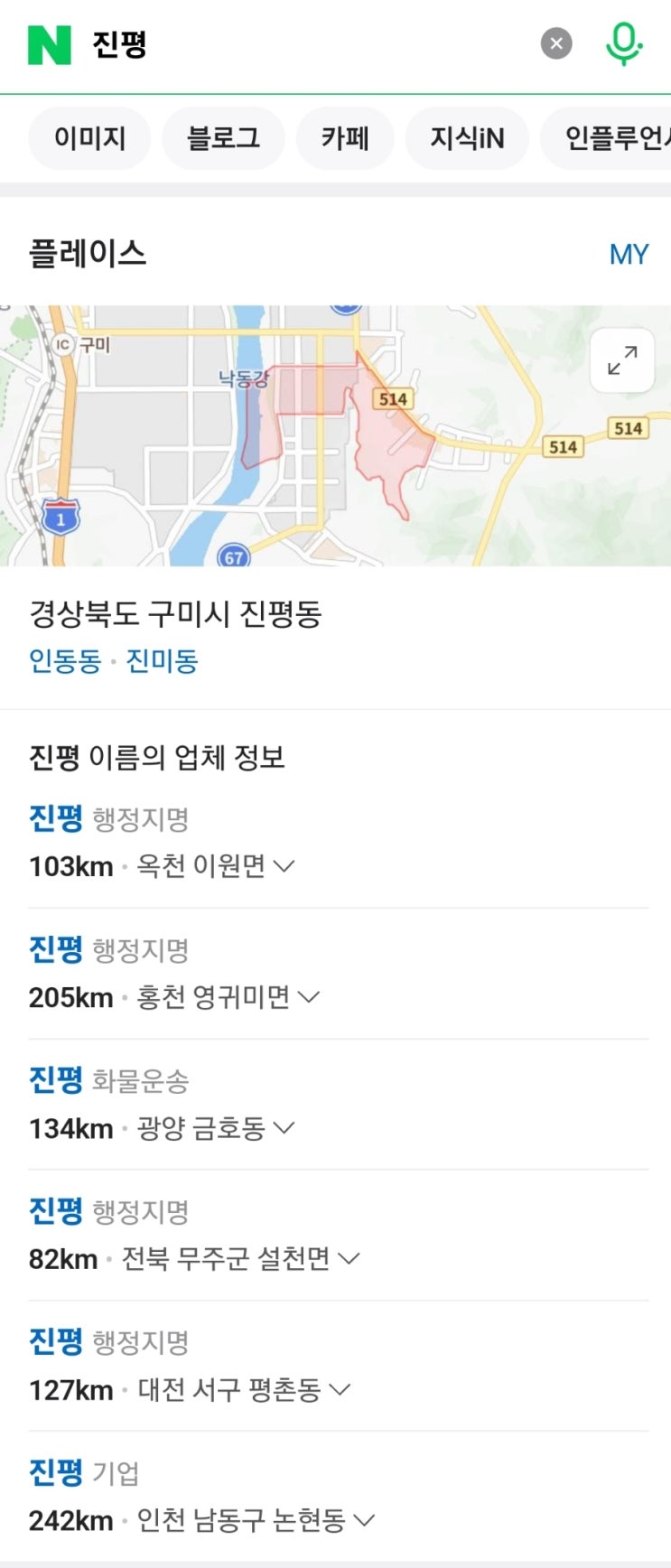Switch to the 카페 tab
Screen dimensions: 671x1568
tap(345, 138)
